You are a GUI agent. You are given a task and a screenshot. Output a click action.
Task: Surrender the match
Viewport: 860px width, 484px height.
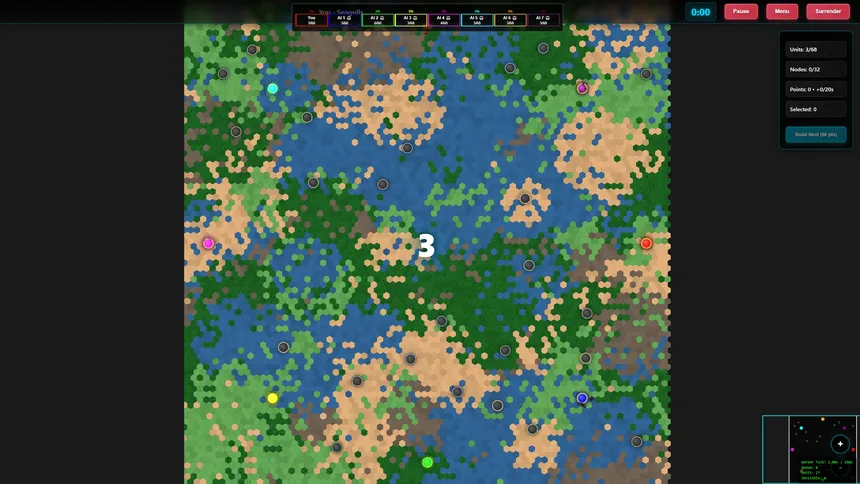click(x=828, y=12)
